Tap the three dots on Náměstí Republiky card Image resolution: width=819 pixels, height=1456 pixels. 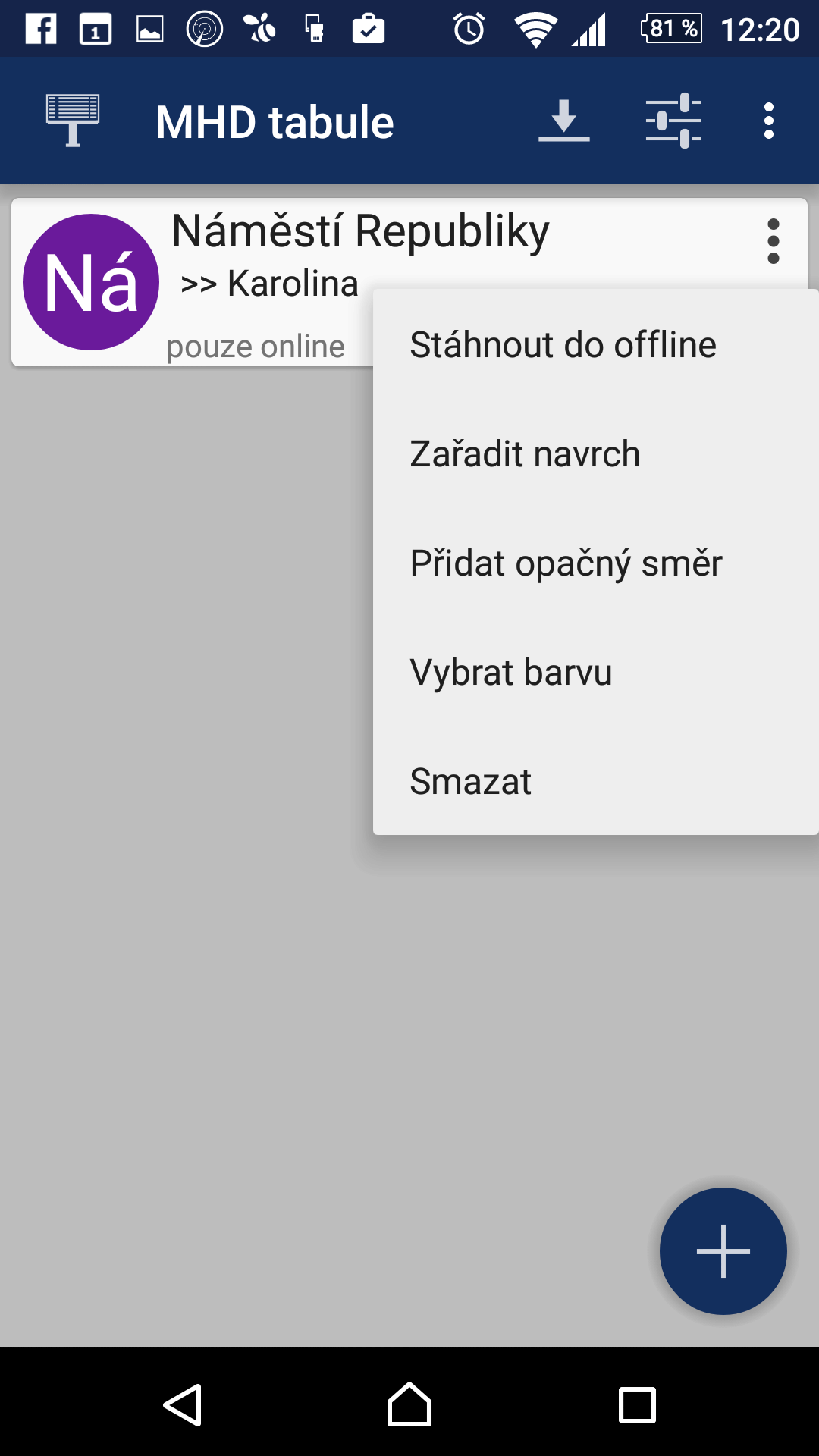[773, 242]
